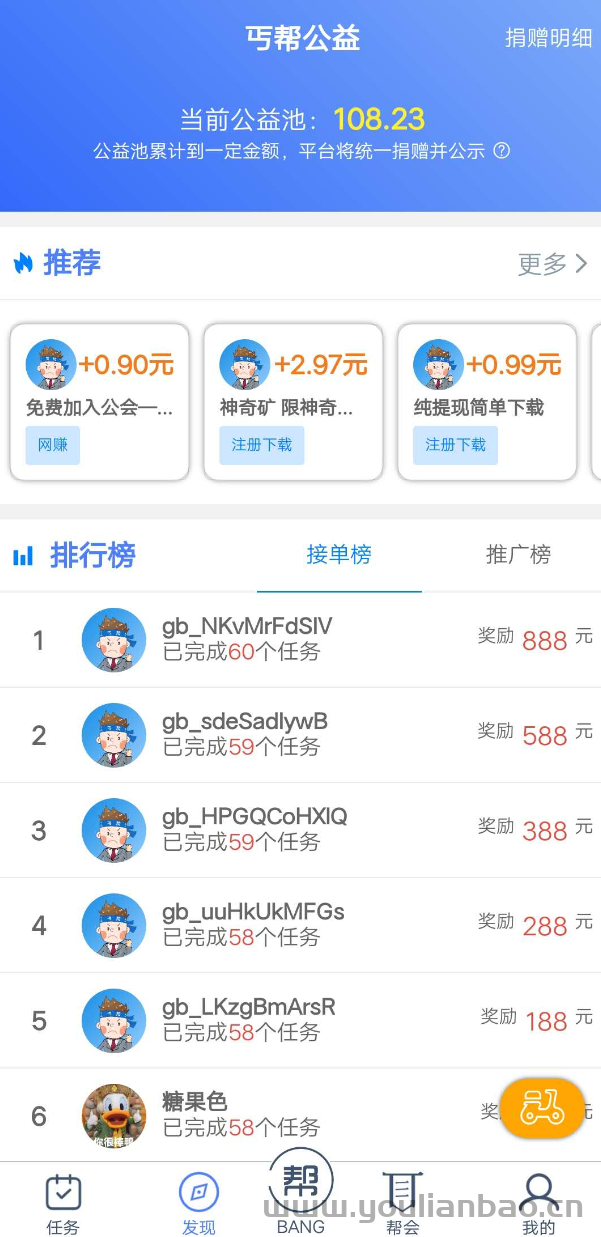
Task: Open rank 3 user gb_HPGQCoHXlQ
Action: pyautogui.click(x=300, y=830)
